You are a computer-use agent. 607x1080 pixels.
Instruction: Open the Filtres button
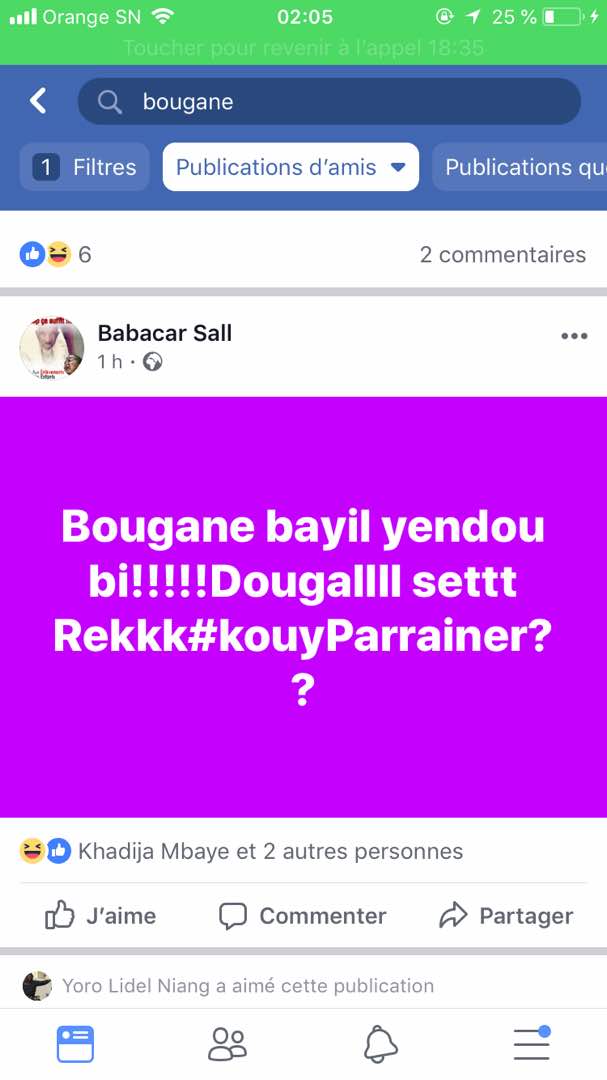click(x=85, y=167)
